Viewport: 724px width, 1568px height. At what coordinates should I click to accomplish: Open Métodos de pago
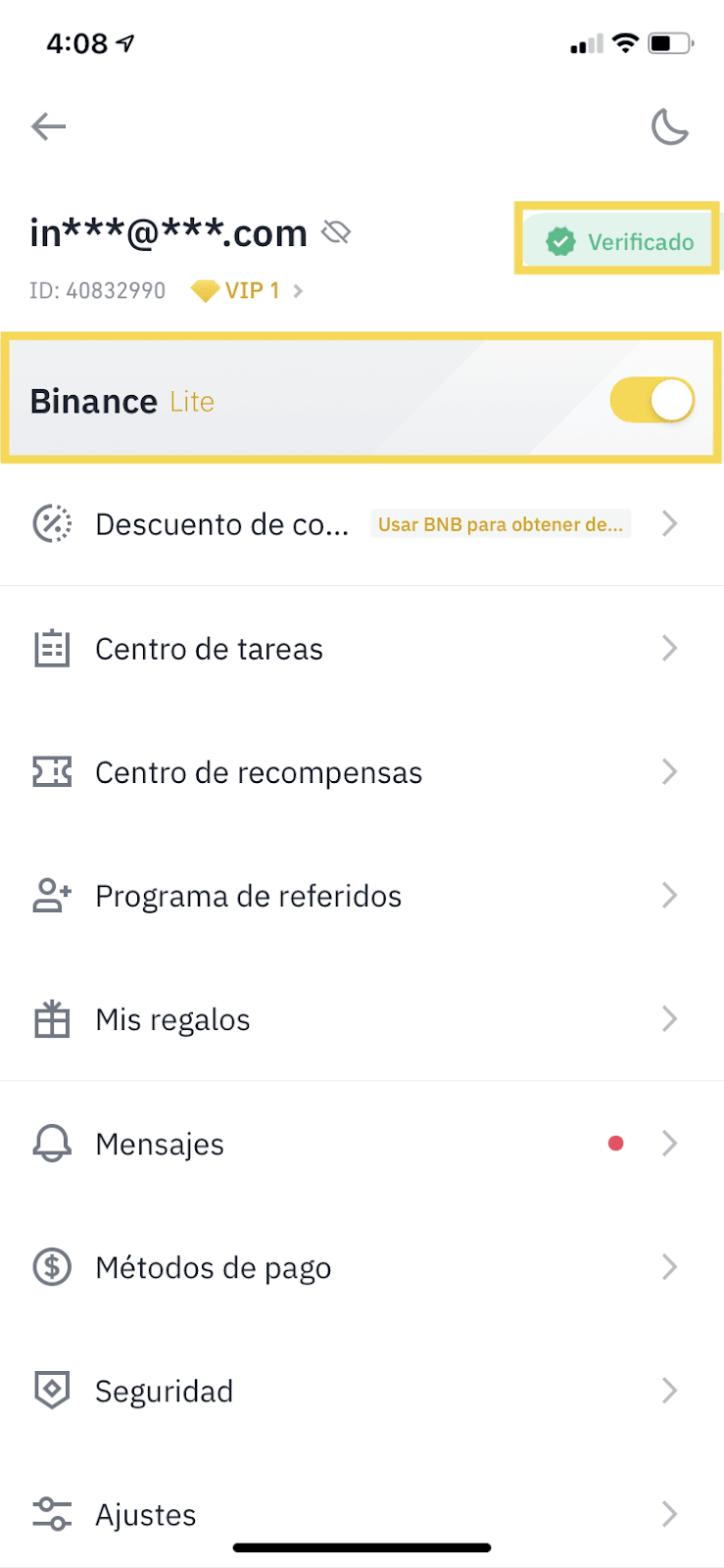coord(362,1267)
